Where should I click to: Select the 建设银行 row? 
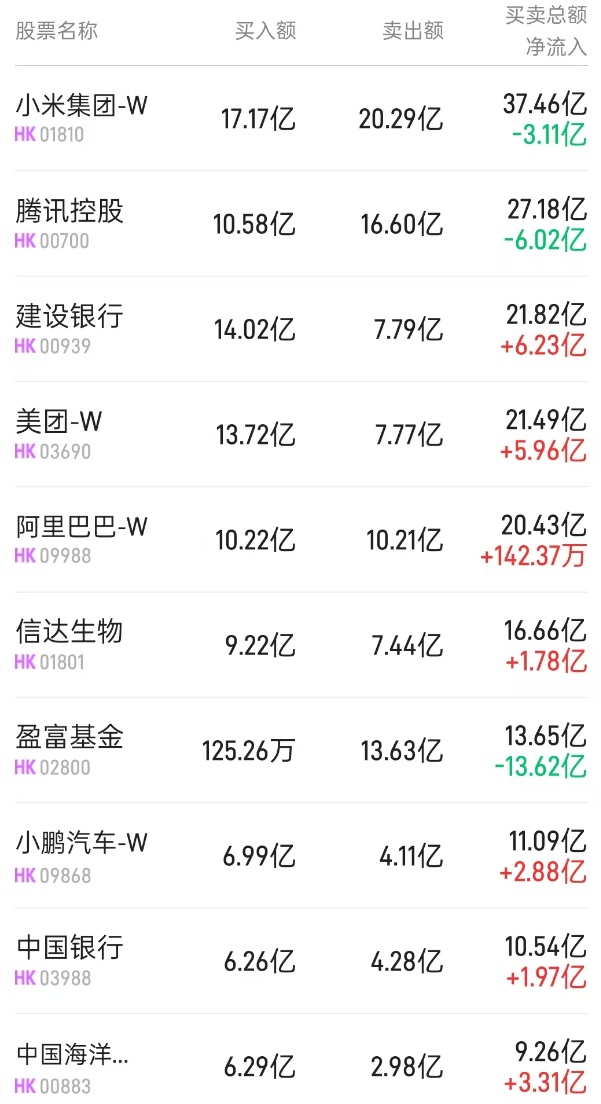coord(70,329)
